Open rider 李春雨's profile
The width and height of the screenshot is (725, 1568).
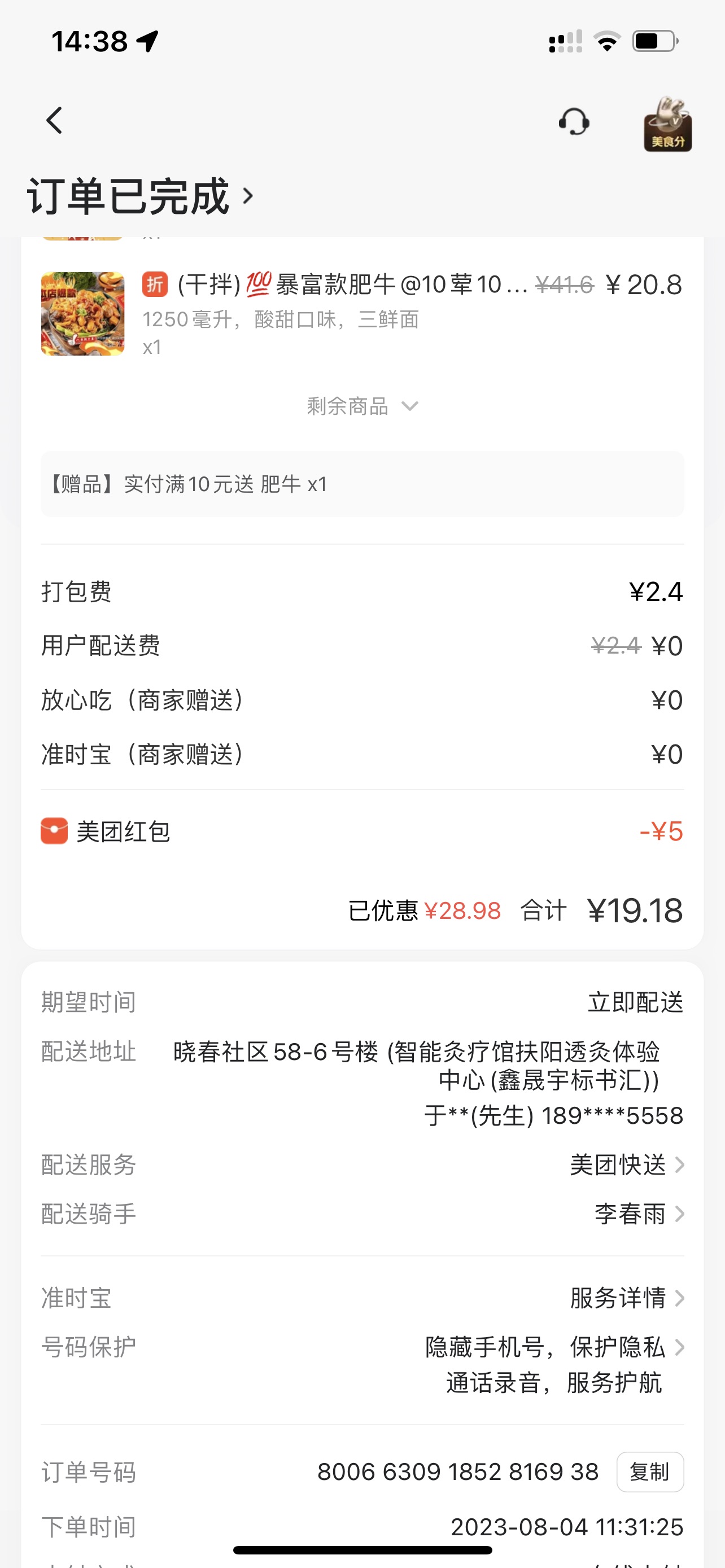(x=639, y=1214)
